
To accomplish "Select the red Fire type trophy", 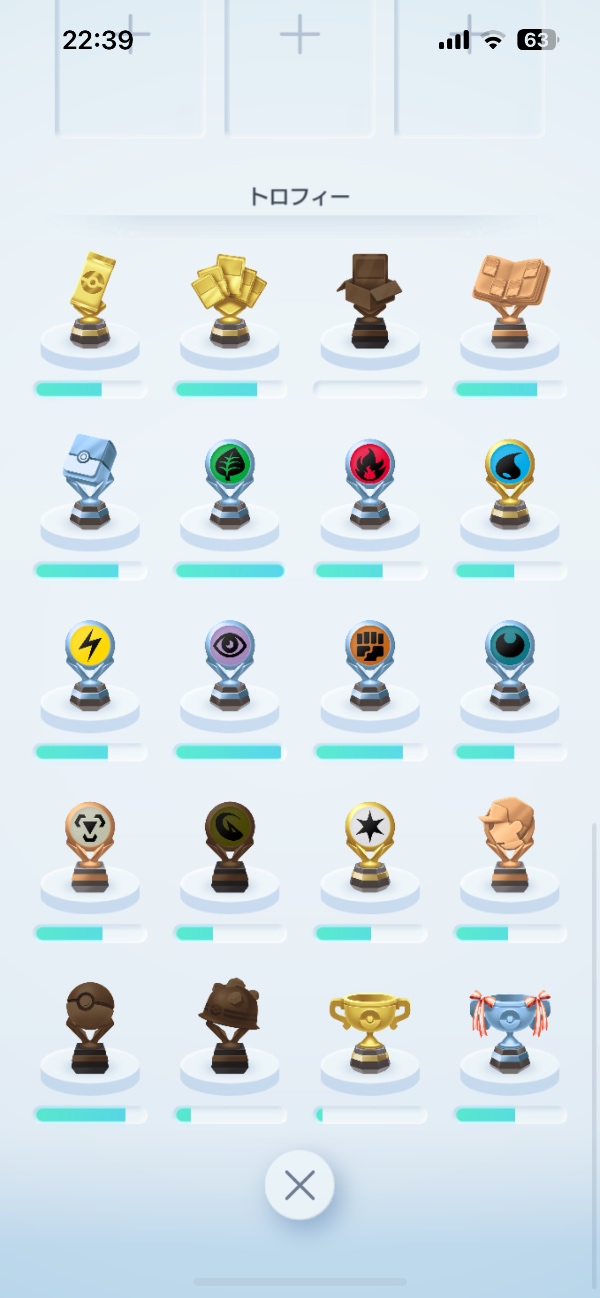I will tap(370, 480).
